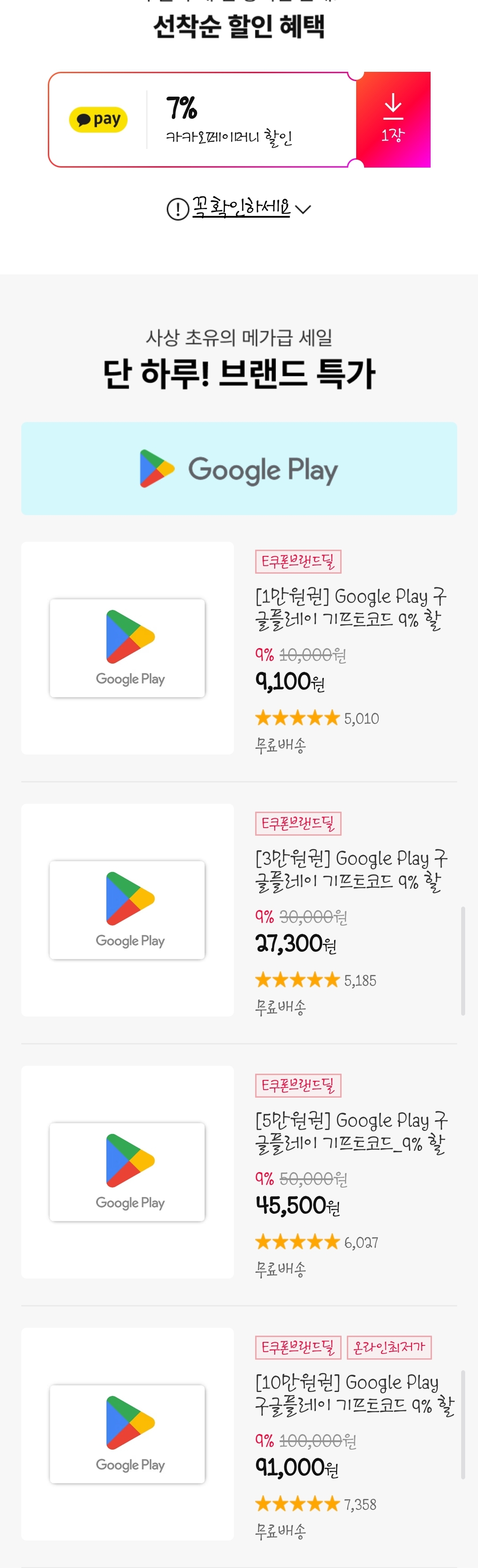This screenshot has width=478, height=1568.
Task: Download the 7% Kakao Pay discount coupon
Action: click(393, 119)
